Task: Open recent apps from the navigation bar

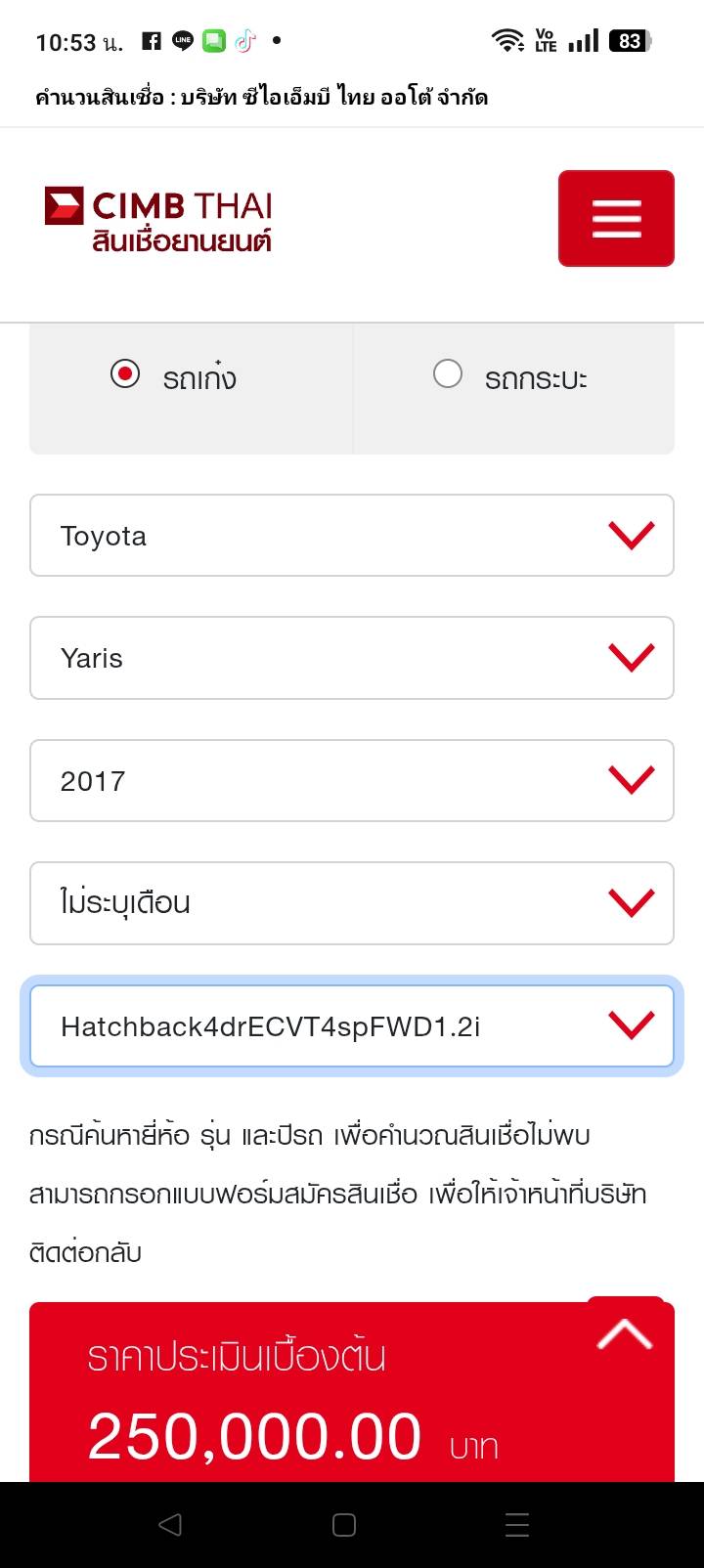Action: coord(516,1525)
